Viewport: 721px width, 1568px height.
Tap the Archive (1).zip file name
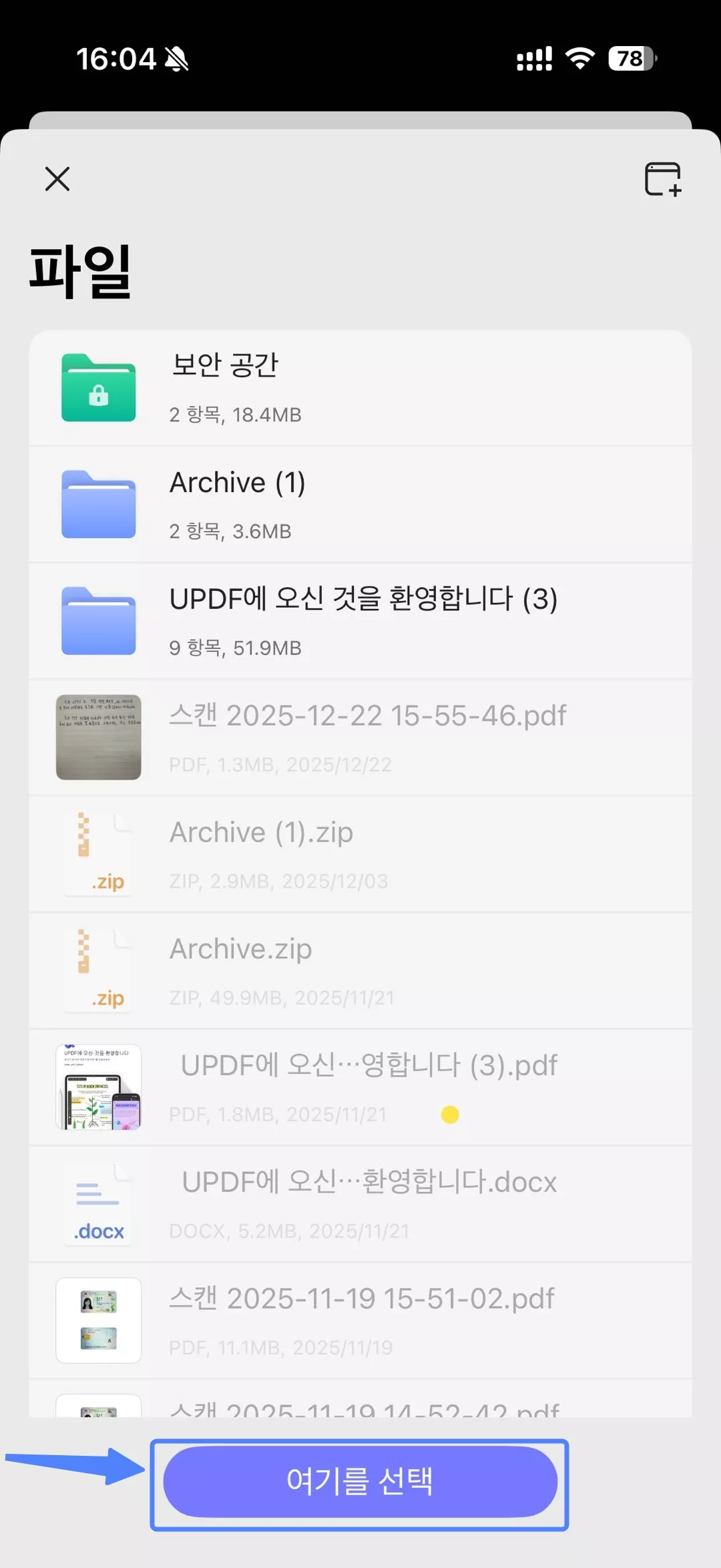click(262, 831)
